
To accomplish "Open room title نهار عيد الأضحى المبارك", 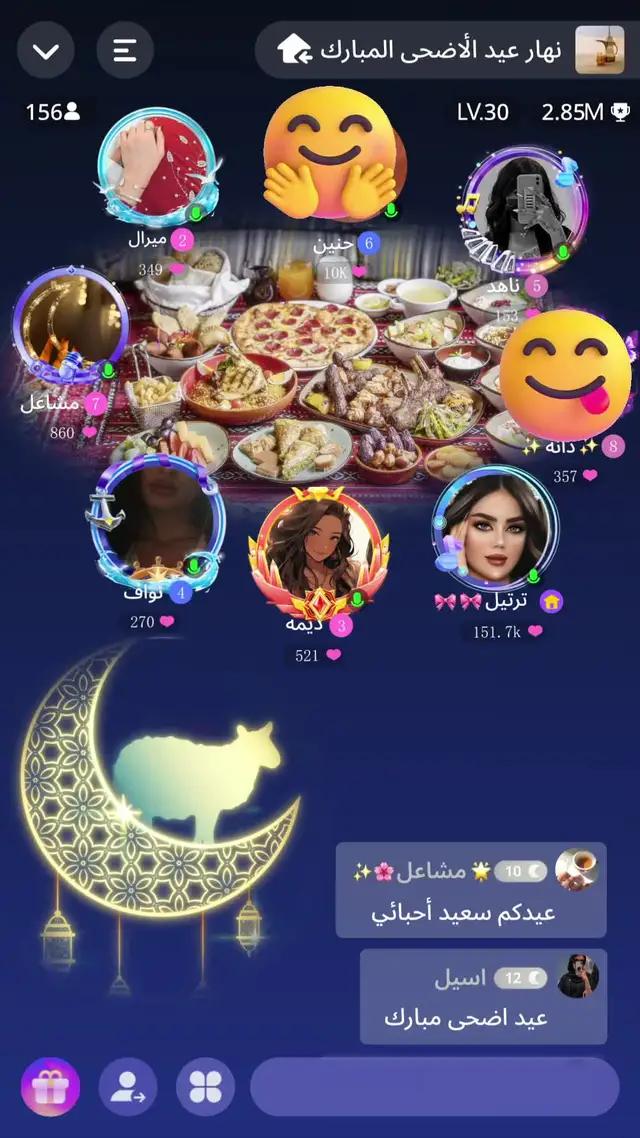I will [x=440, y=50].
